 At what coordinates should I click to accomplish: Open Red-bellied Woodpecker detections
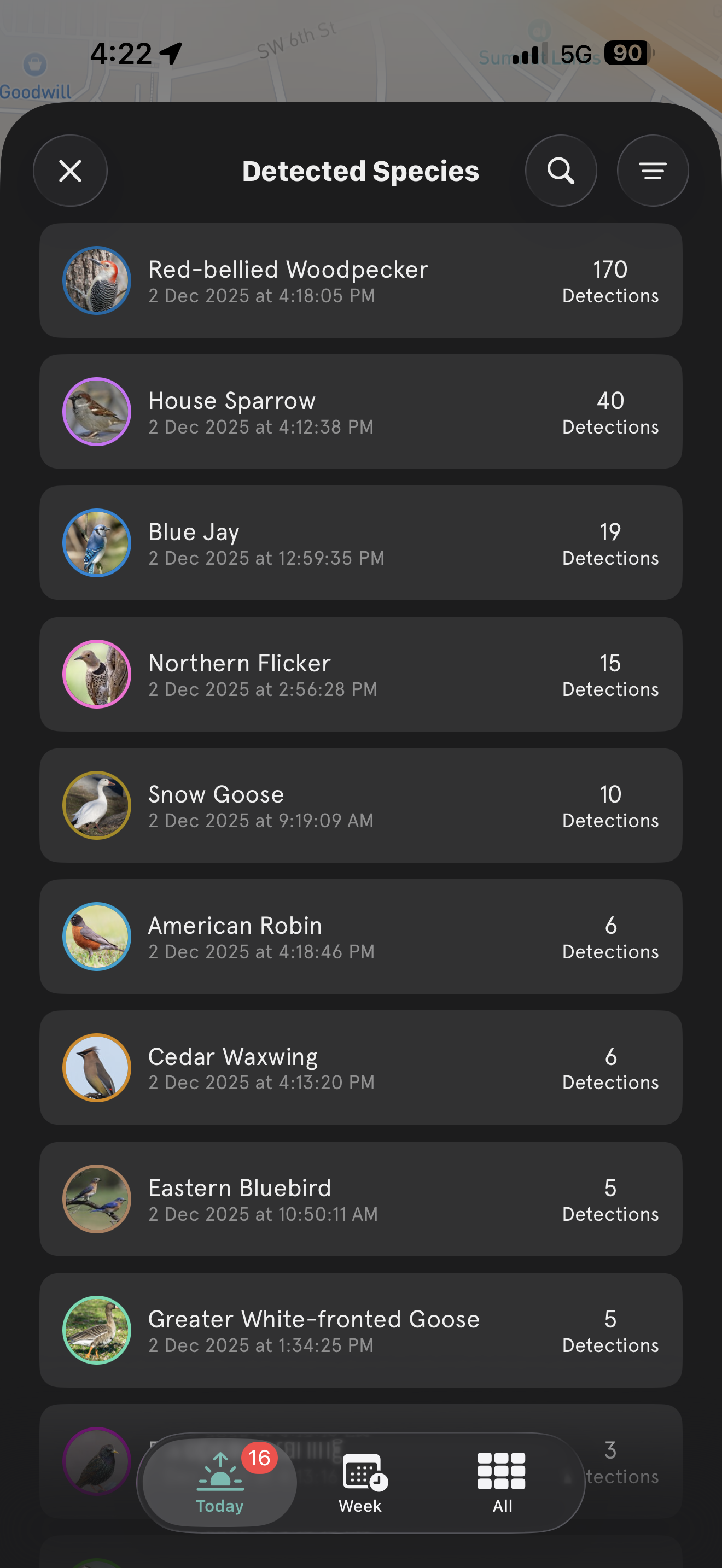coord(360,280)
